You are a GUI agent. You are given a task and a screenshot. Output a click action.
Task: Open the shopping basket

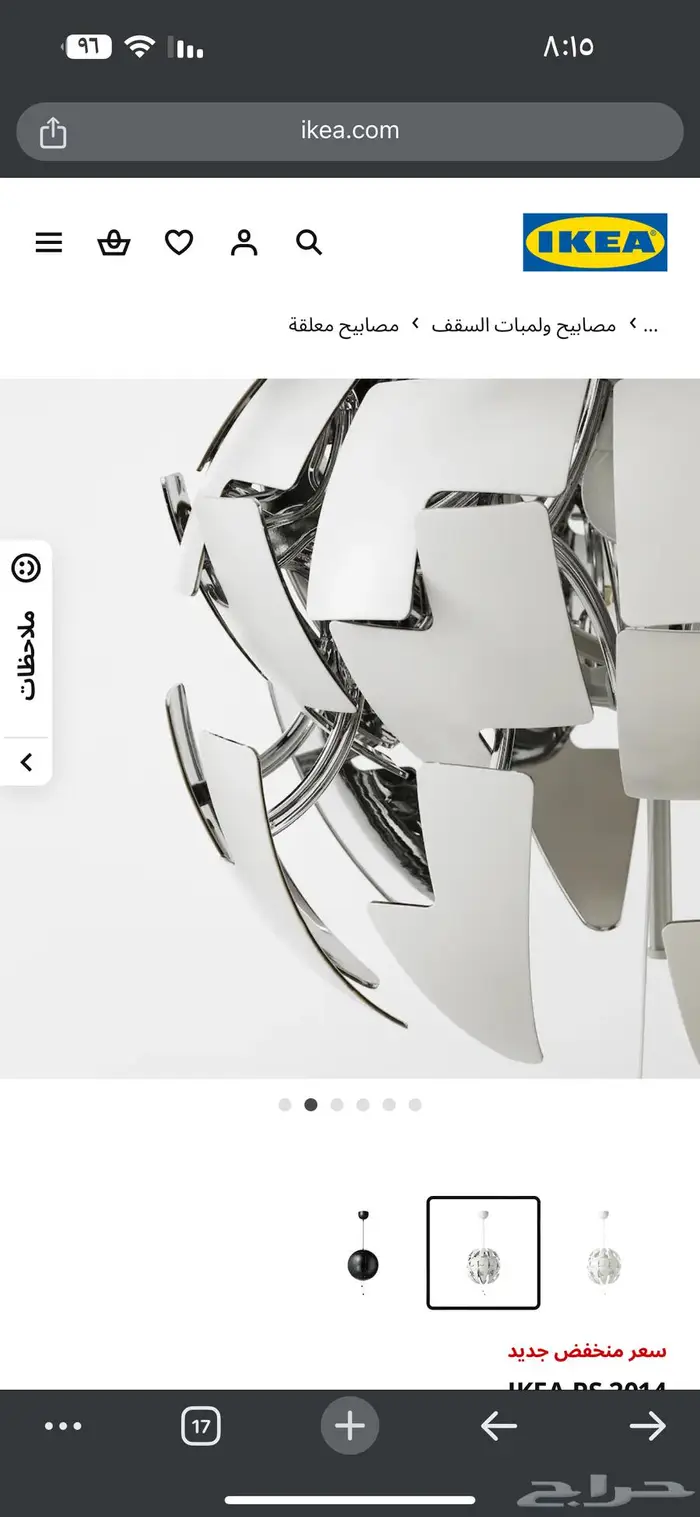point(114,243)
